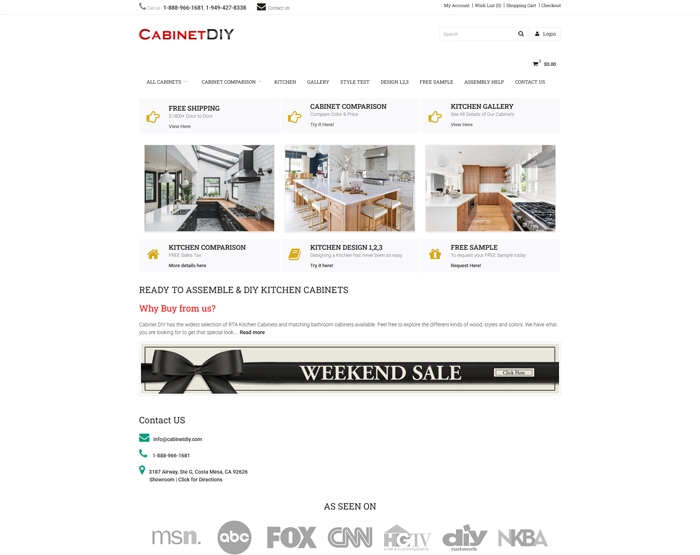Open the Wish List link

[487, 6]
